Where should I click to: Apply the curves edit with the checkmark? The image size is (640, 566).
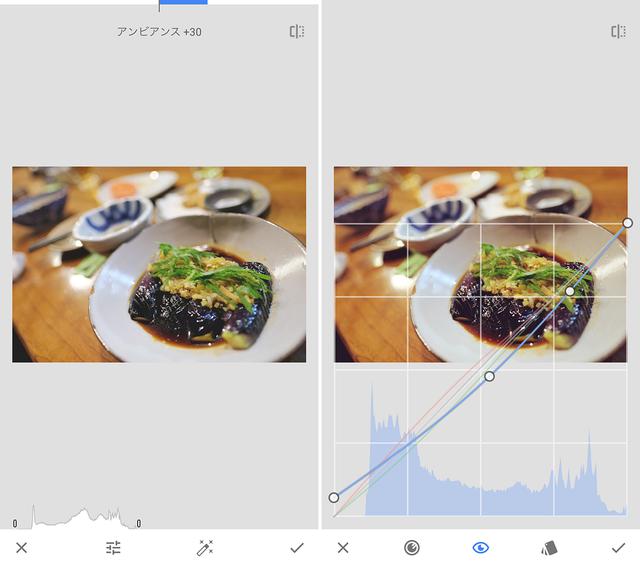coord(618,548)
